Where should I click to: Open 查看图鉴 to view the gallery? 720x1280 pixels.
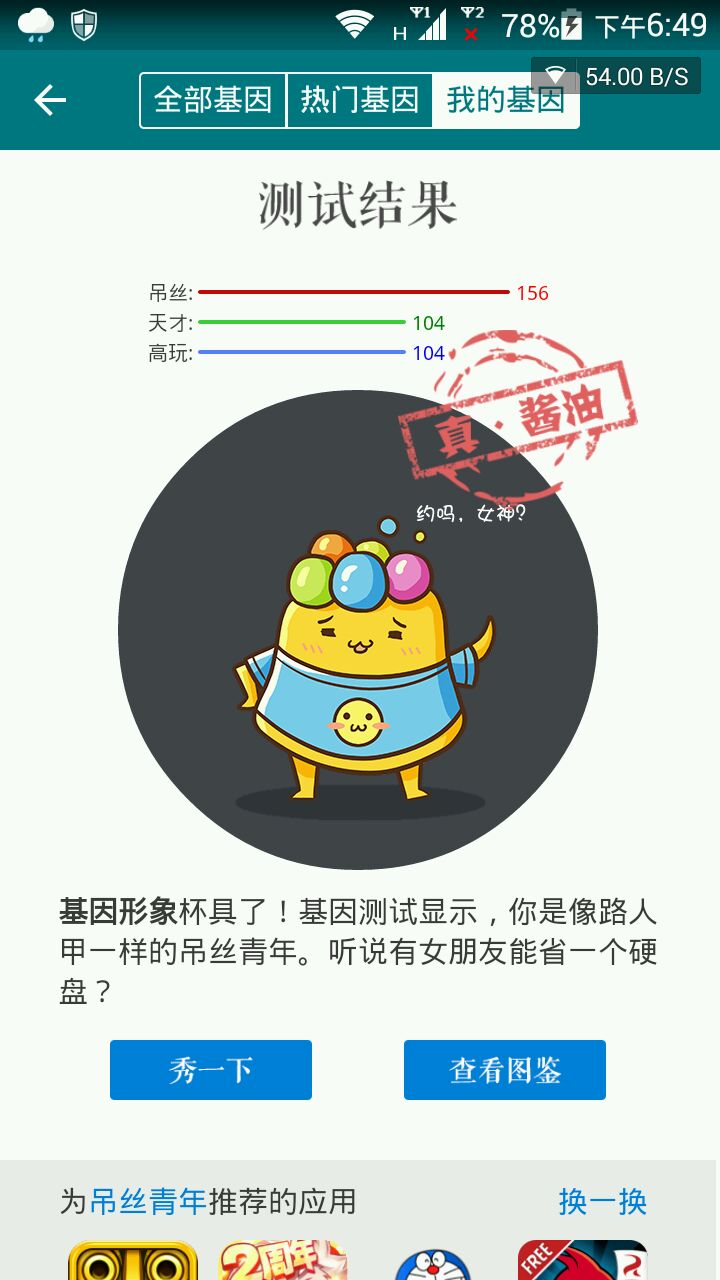coord(505,1070)
